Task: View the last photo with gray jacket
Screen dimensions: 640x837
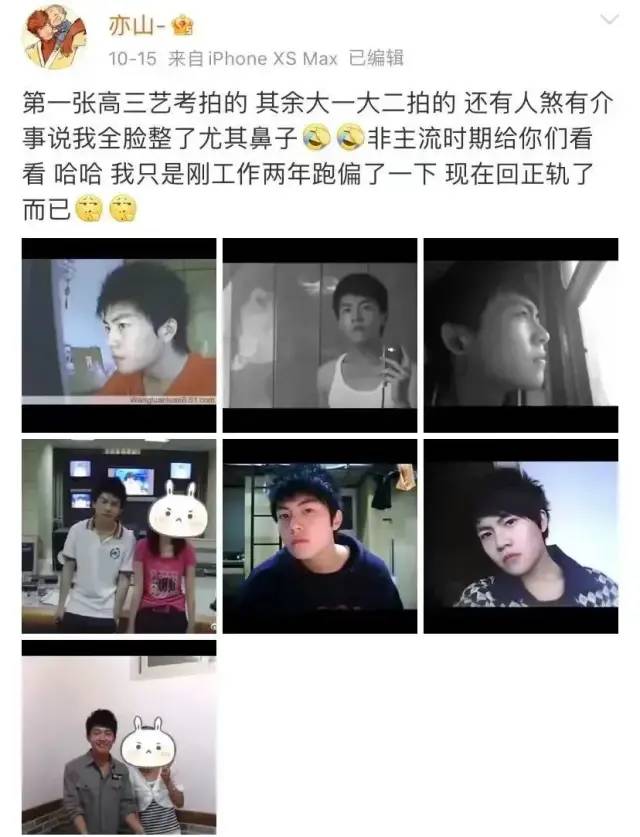Action: pyautogui.click(x=119, y=737)
